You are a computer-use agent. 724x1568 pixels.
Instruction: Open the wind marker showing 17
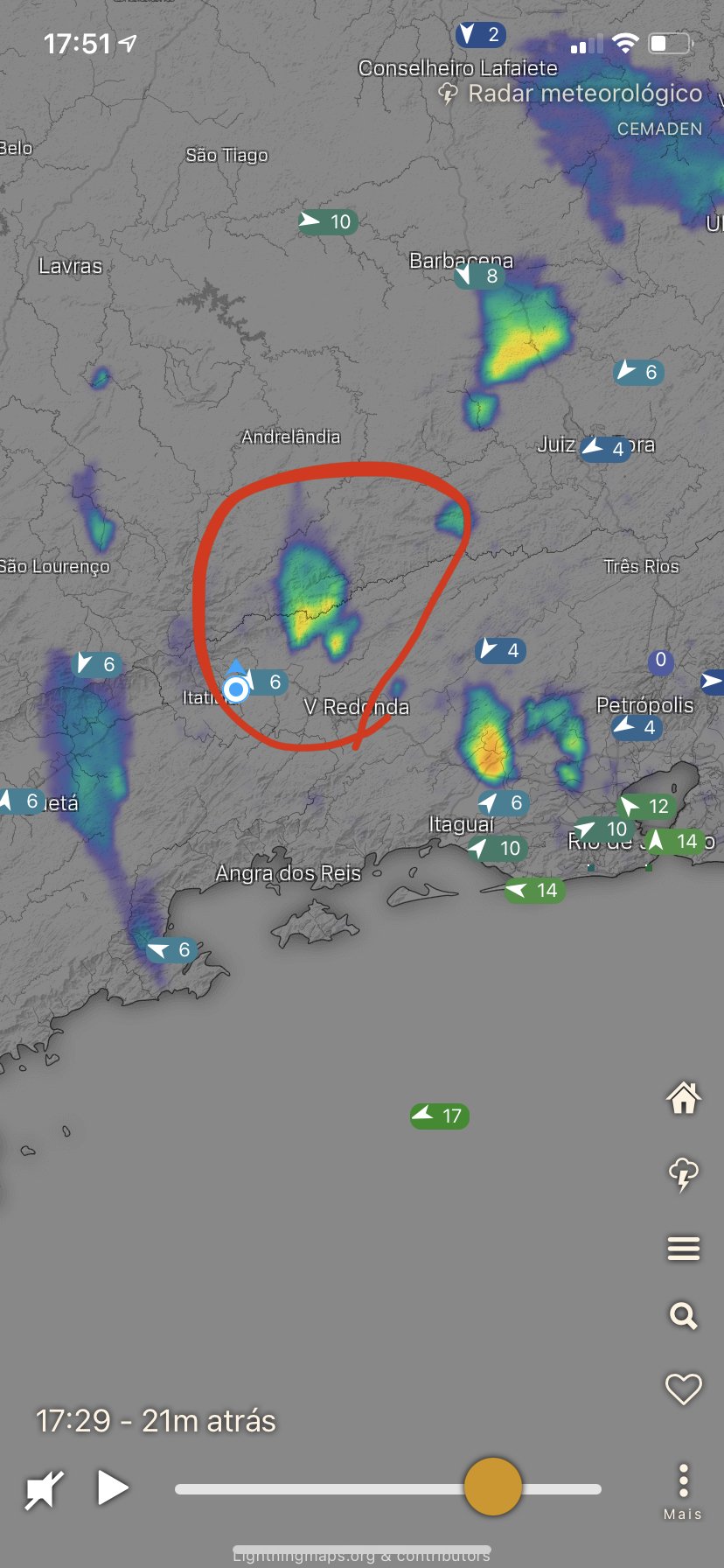pos(440,1116)
